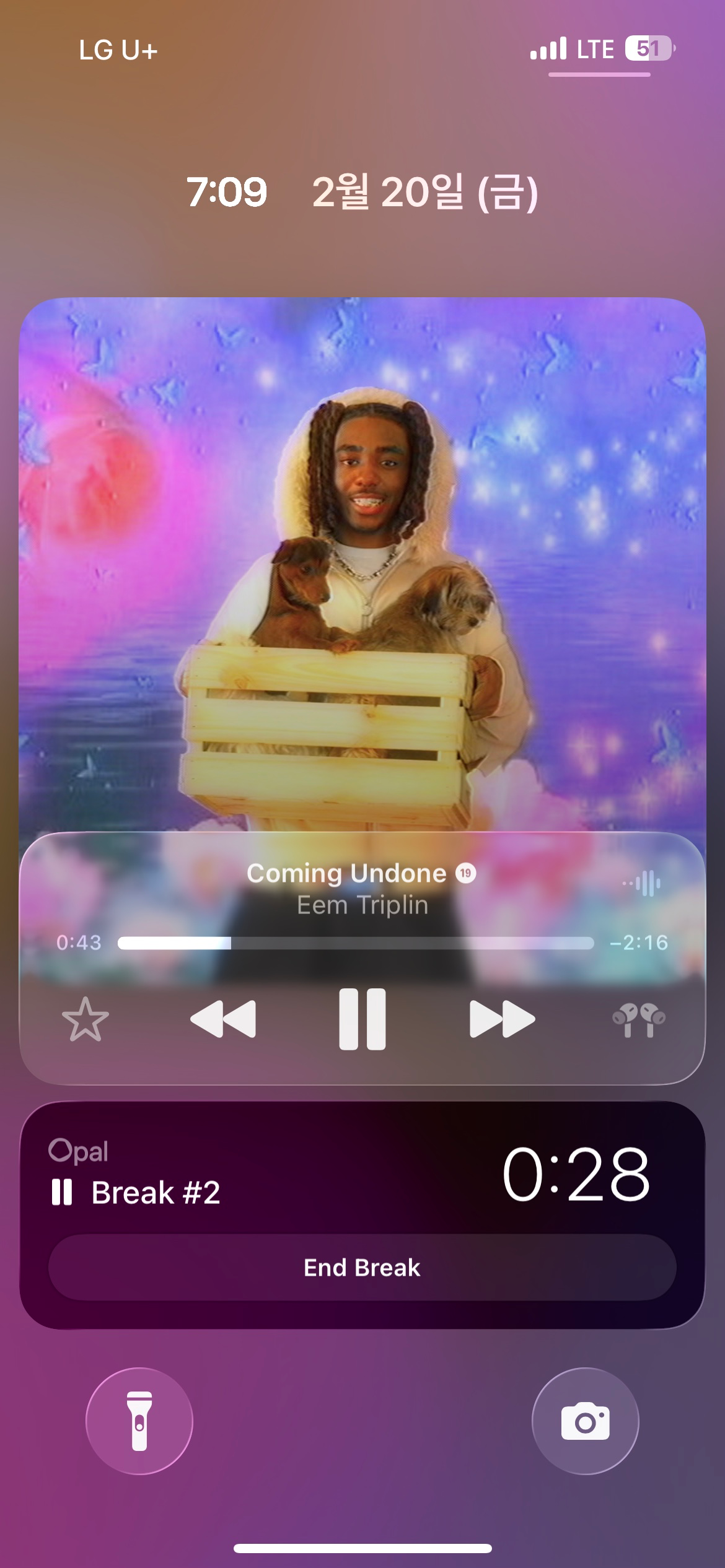725x1568 pixels.
Task: Skip to the next track
Action: (502, 1019)
